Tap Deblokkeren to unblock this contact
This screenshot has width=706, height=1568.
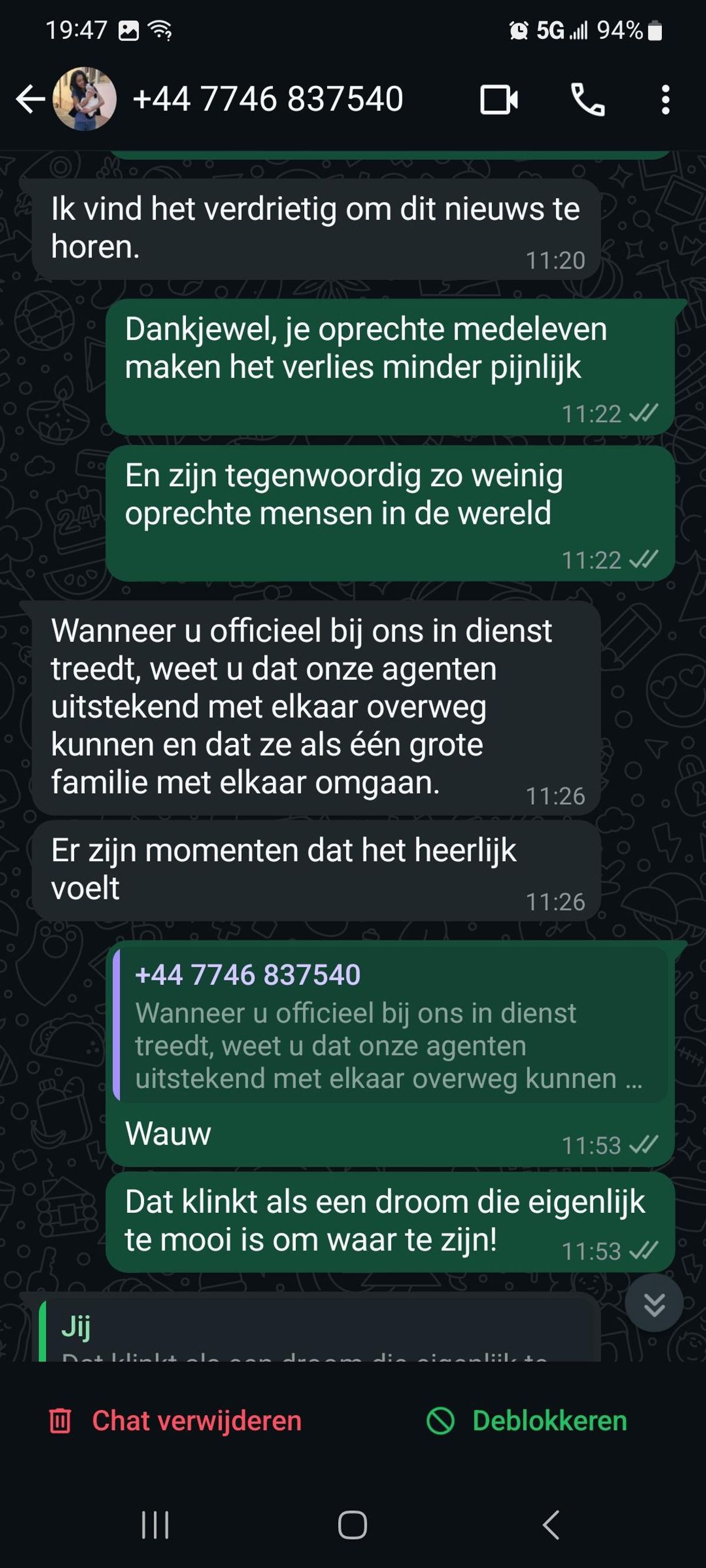click(527, 1421)
